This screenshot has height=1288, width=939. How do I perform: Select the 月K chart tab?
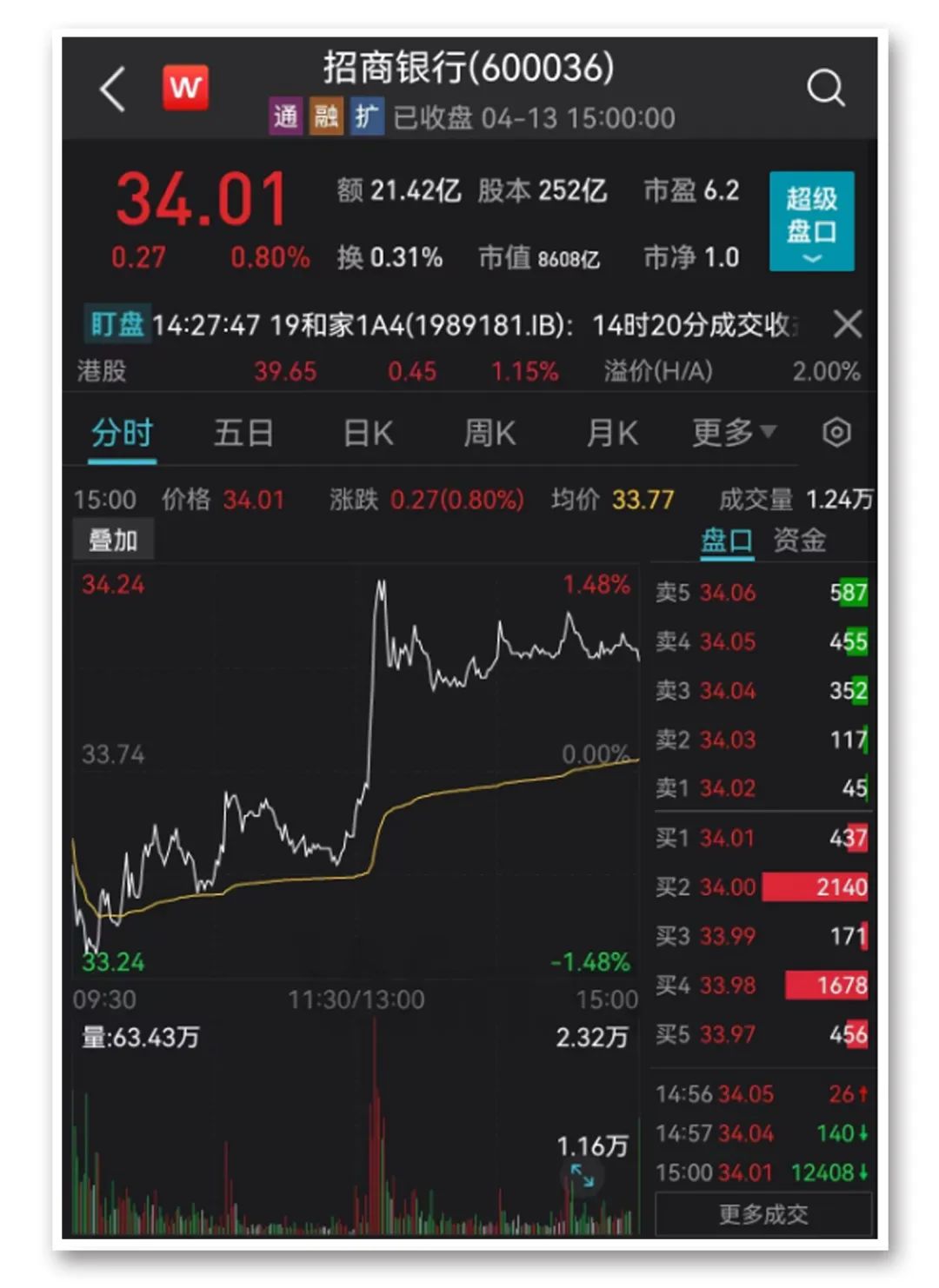(612, 432)
